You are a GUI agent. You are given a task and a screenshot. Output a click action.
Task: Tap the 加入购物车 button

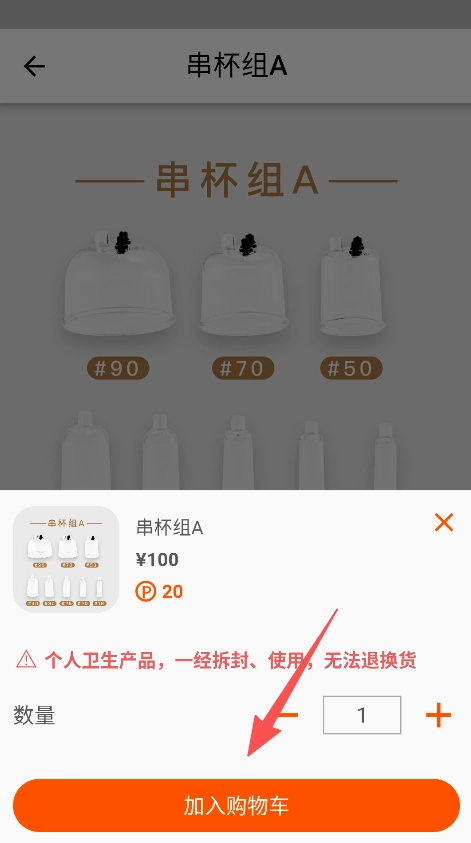pos(236,805)
